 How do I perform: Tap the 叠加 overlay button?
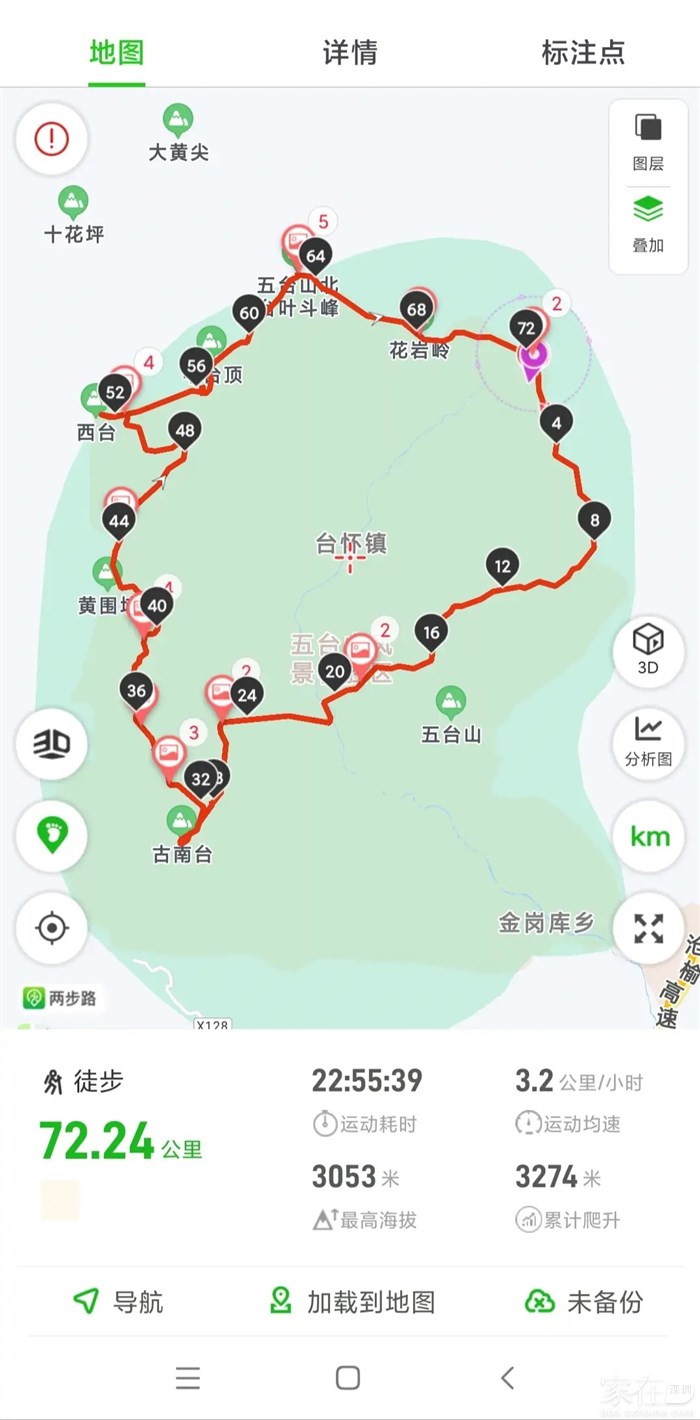[648, 224]
